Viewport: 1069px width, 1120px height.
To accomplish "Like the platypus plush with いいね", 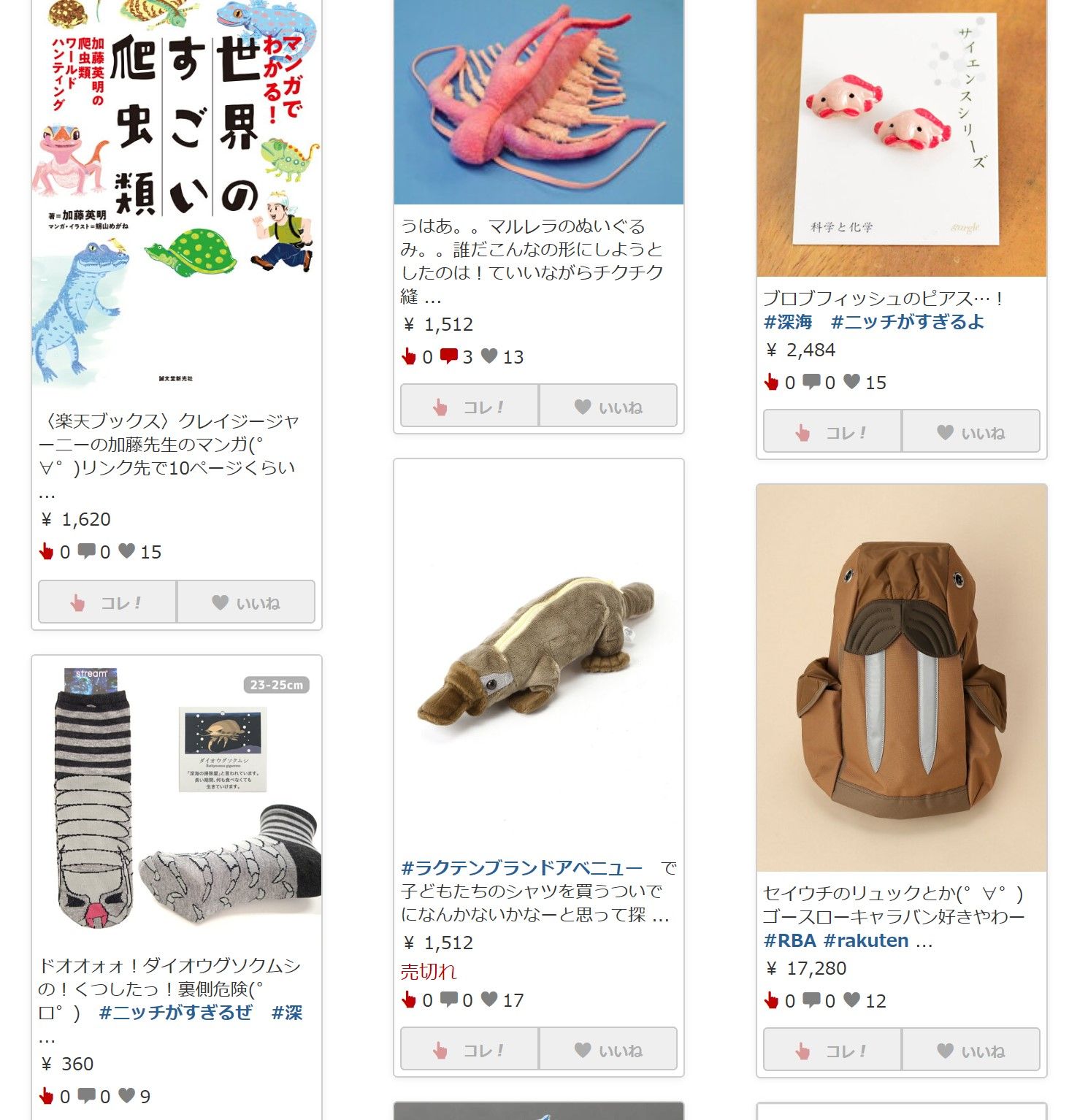I will [608, 1049].
